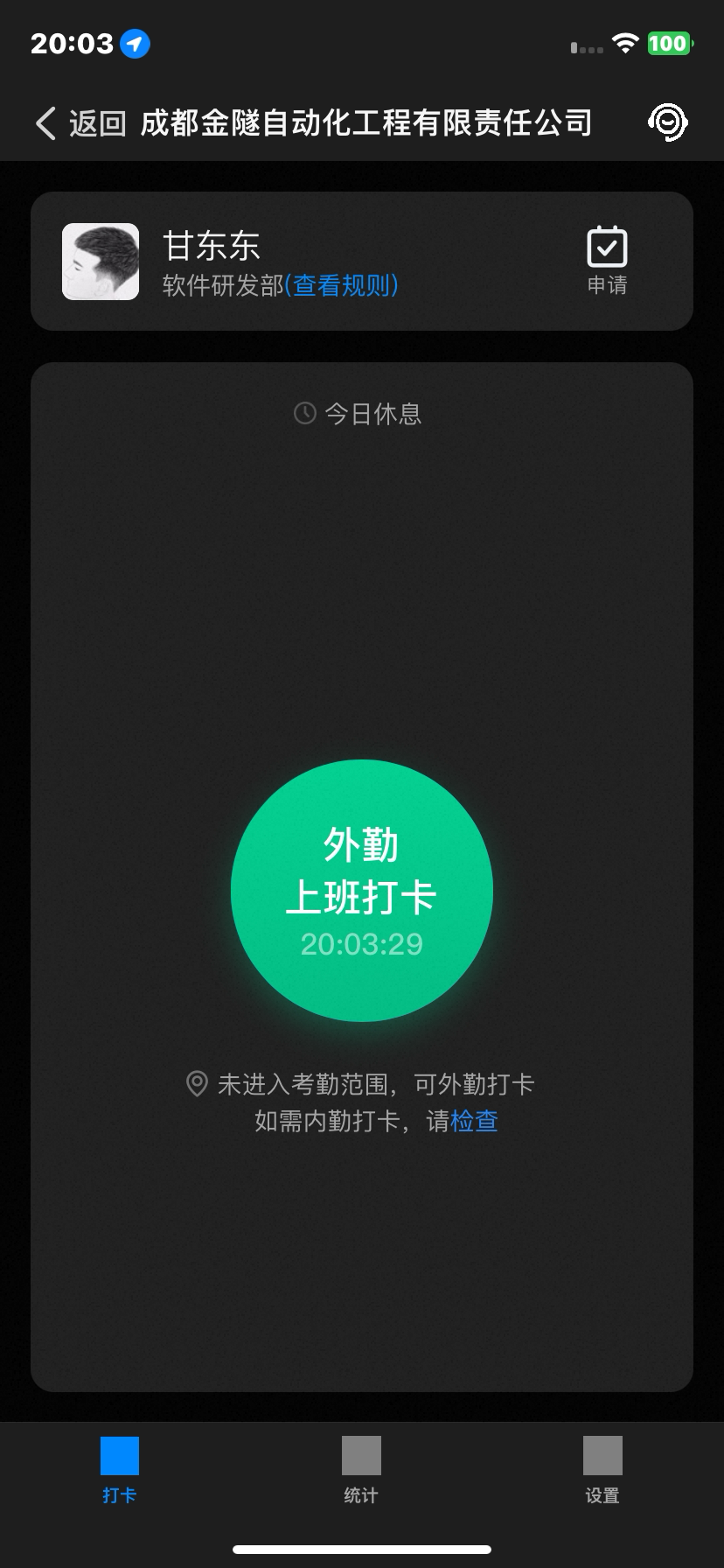Tap the green 外勤上班打卡 button
724x1568 pixels.
tap(362, 891)
